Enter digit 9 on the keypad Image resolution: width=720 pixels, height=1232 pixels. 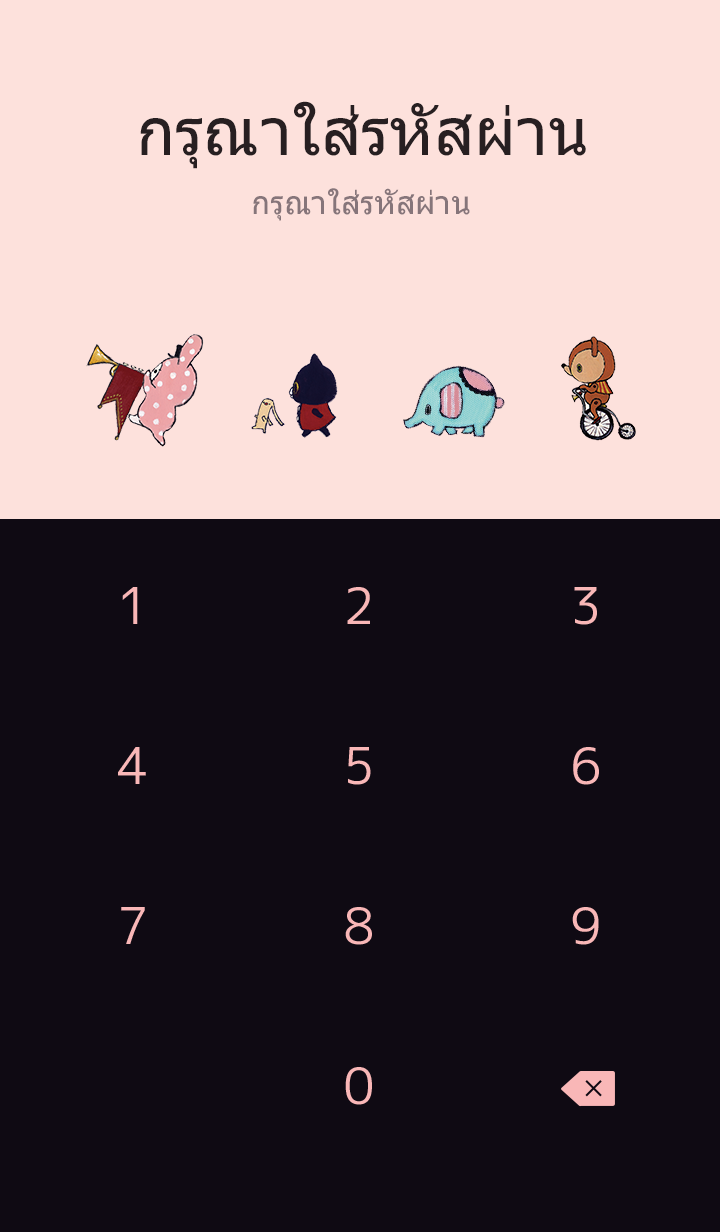pos(586,927)
